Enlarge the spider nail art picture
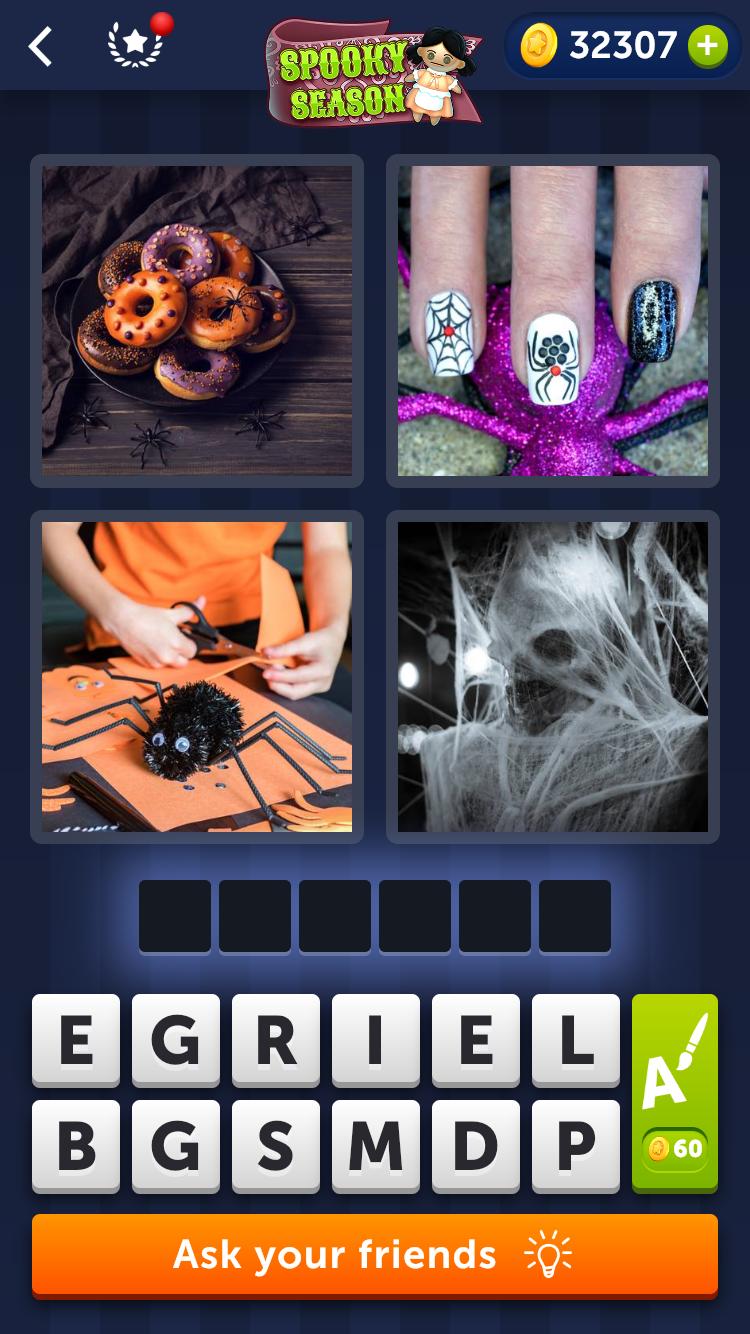Screen dimensions: 750x1334 coord(553,321)
